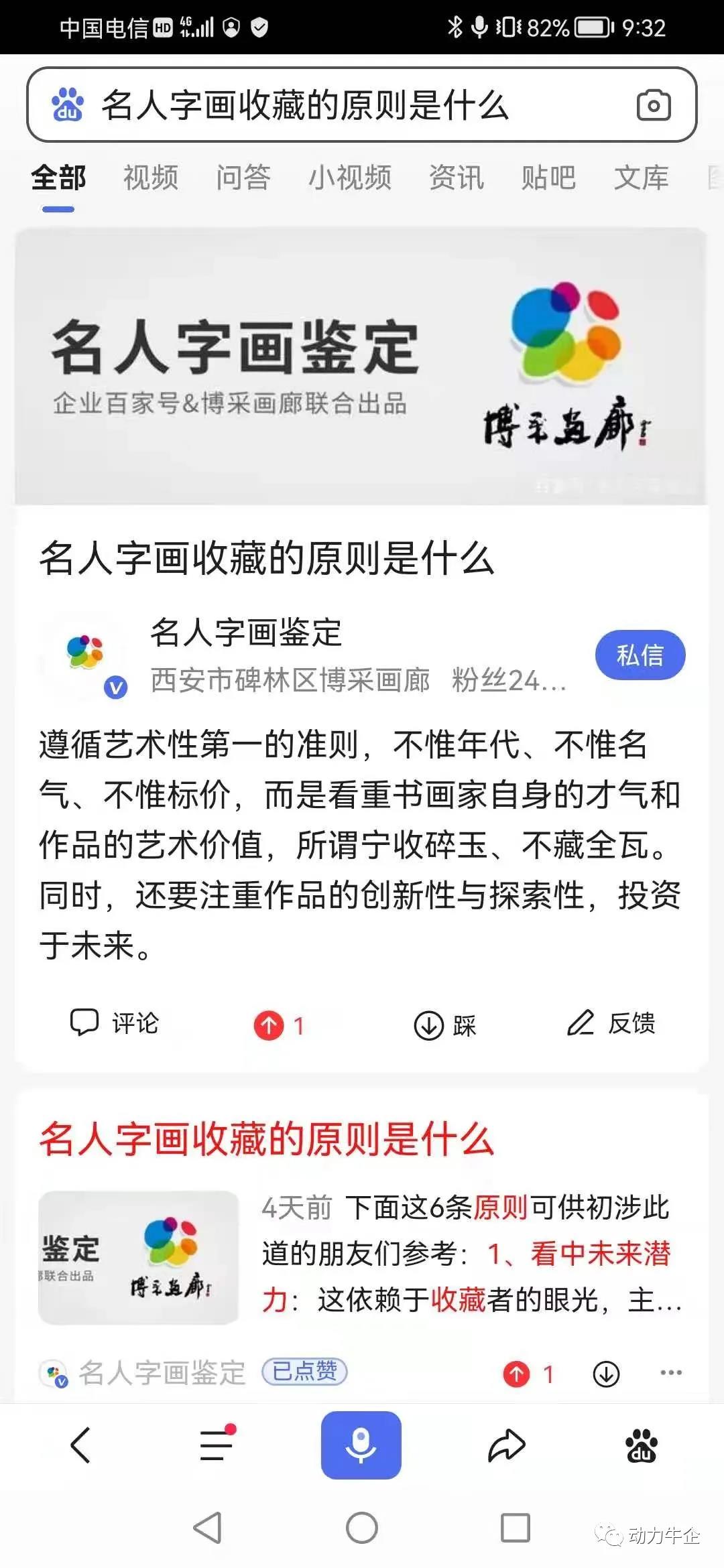Start voice search with the blue microphone
Screen dimensions: 724x1568
tap(361, 1445)
